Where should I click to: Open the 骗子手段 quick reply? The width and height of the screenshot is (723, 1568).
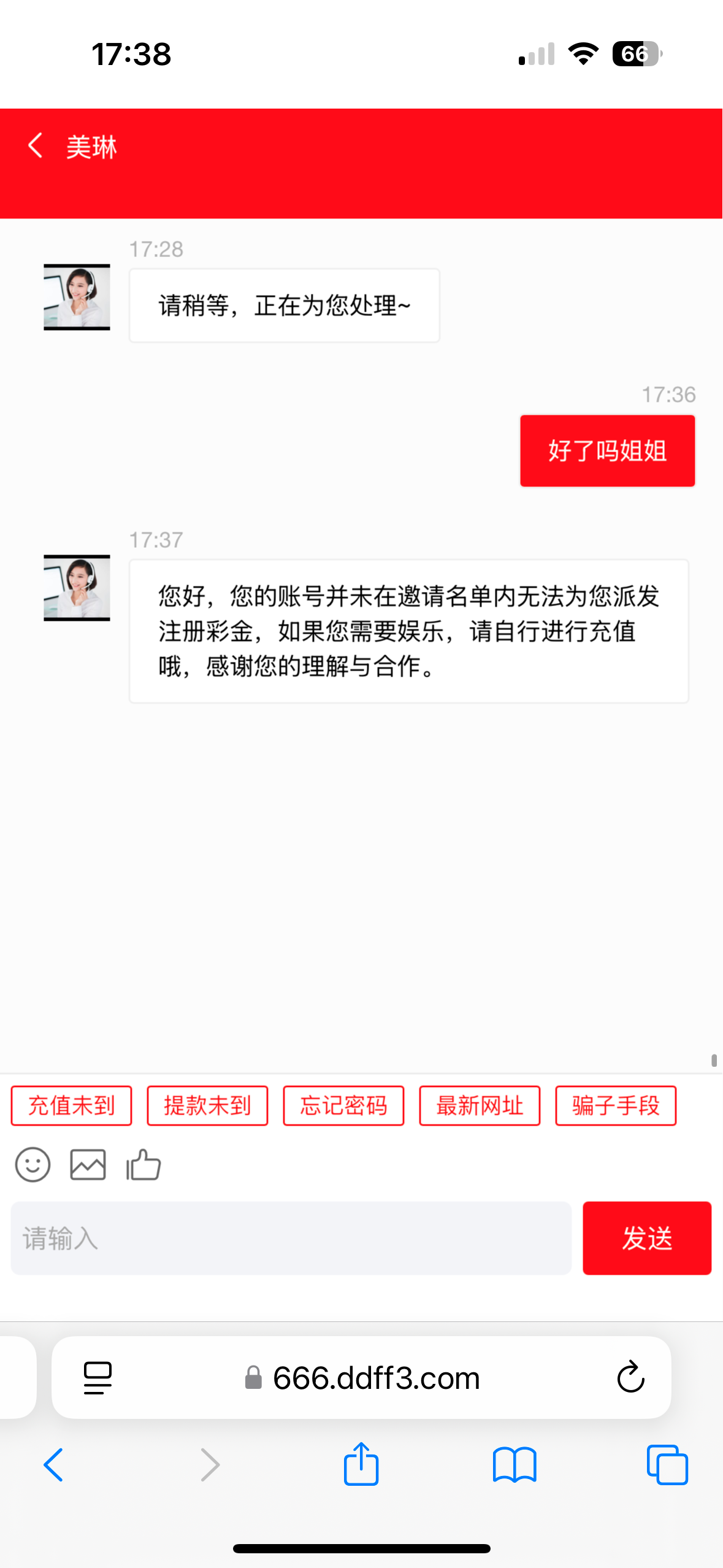pos(616,1105)
